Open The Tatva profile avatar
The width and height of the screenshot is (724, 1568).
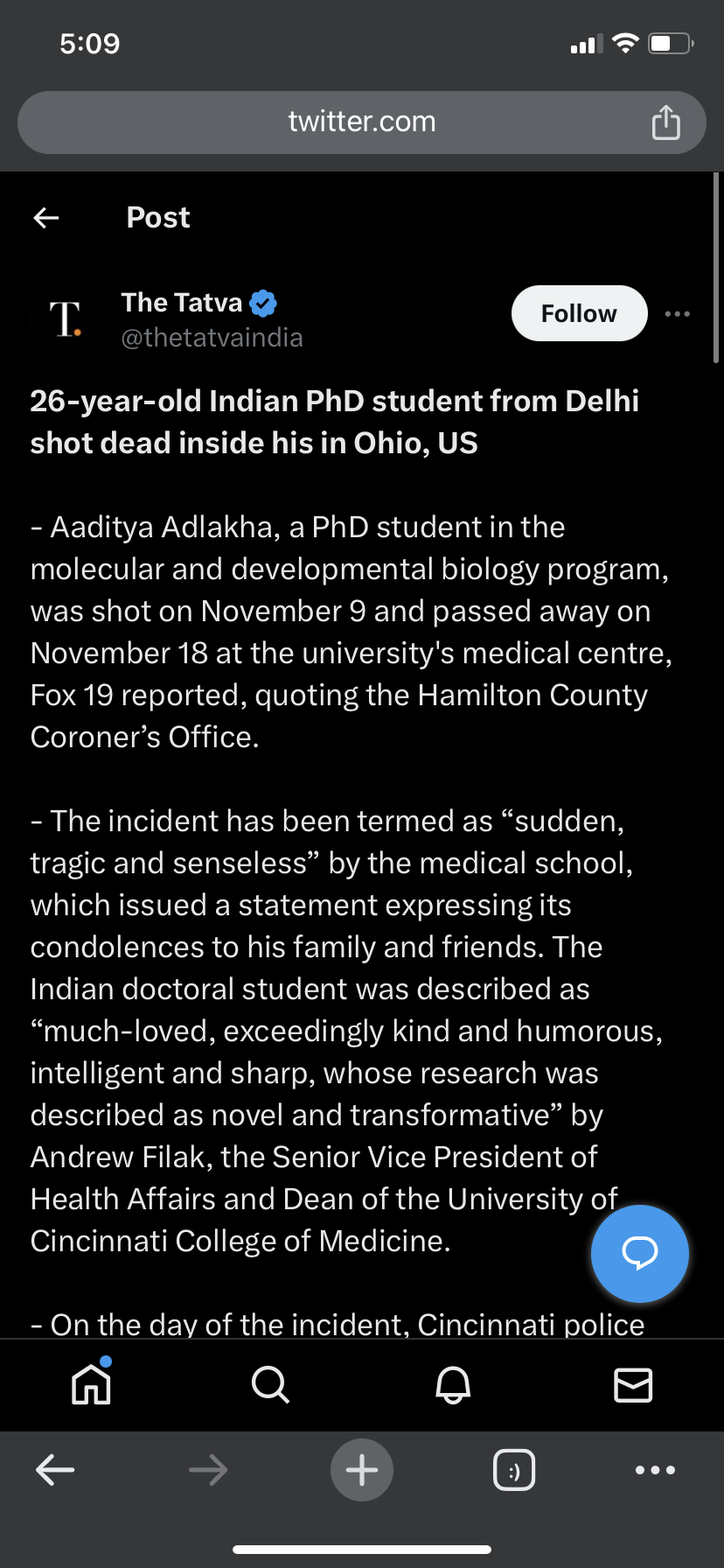coord(66,318)
